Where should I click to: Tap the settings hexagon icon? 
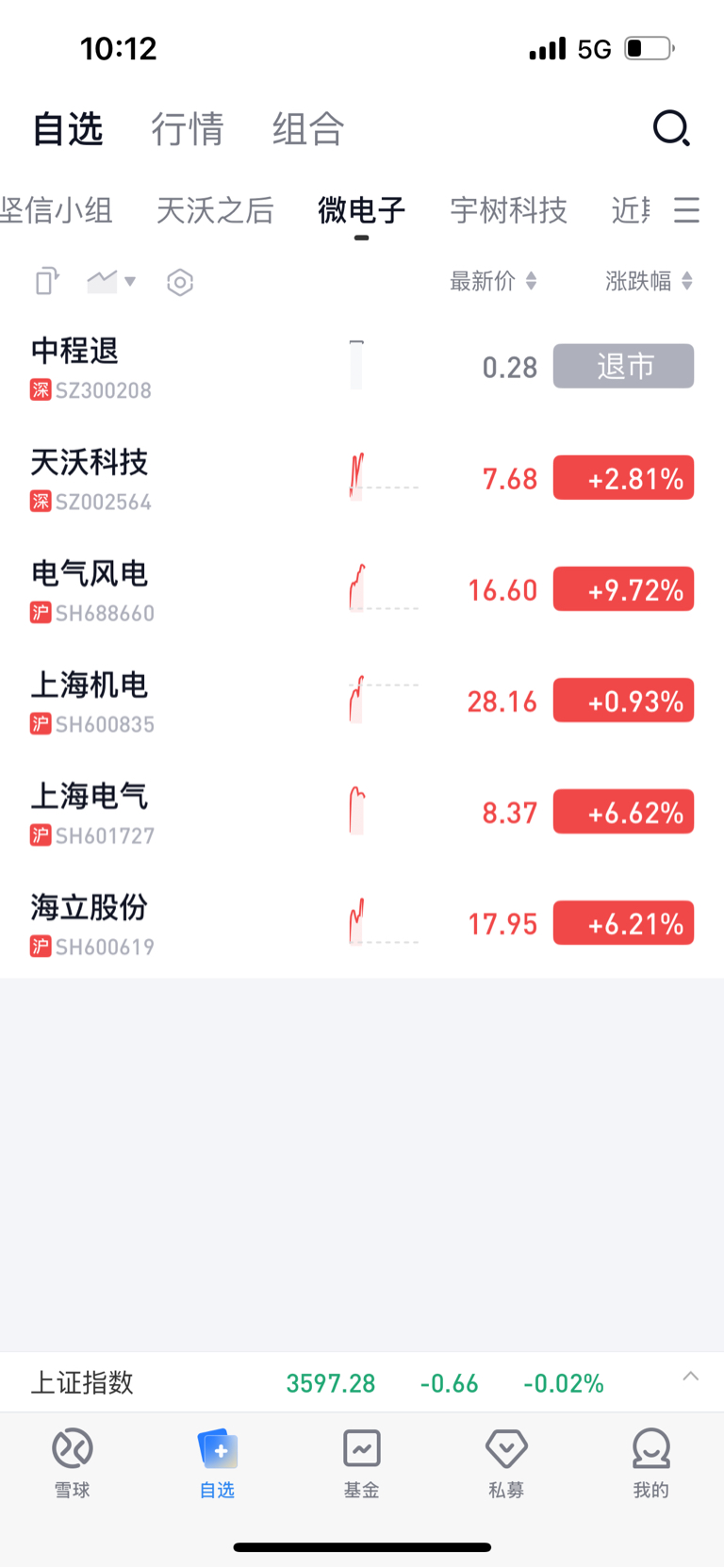[x=180, y=282]
